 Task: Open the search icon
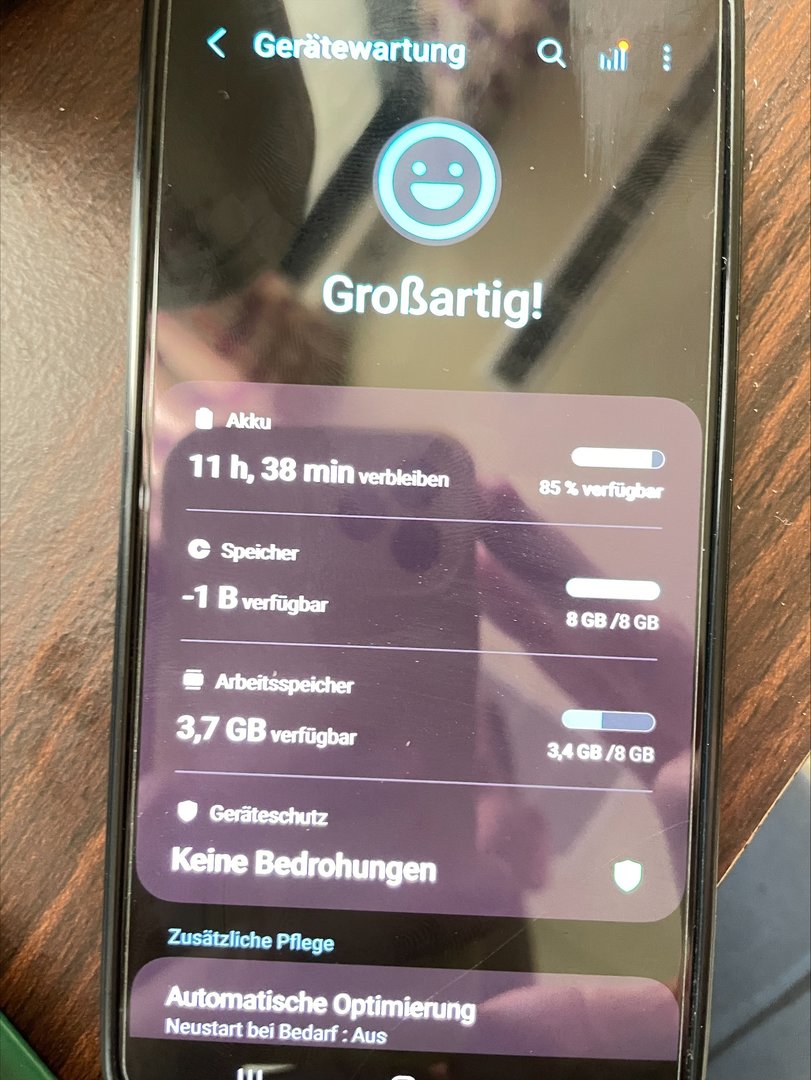click(x=551, y=53)
